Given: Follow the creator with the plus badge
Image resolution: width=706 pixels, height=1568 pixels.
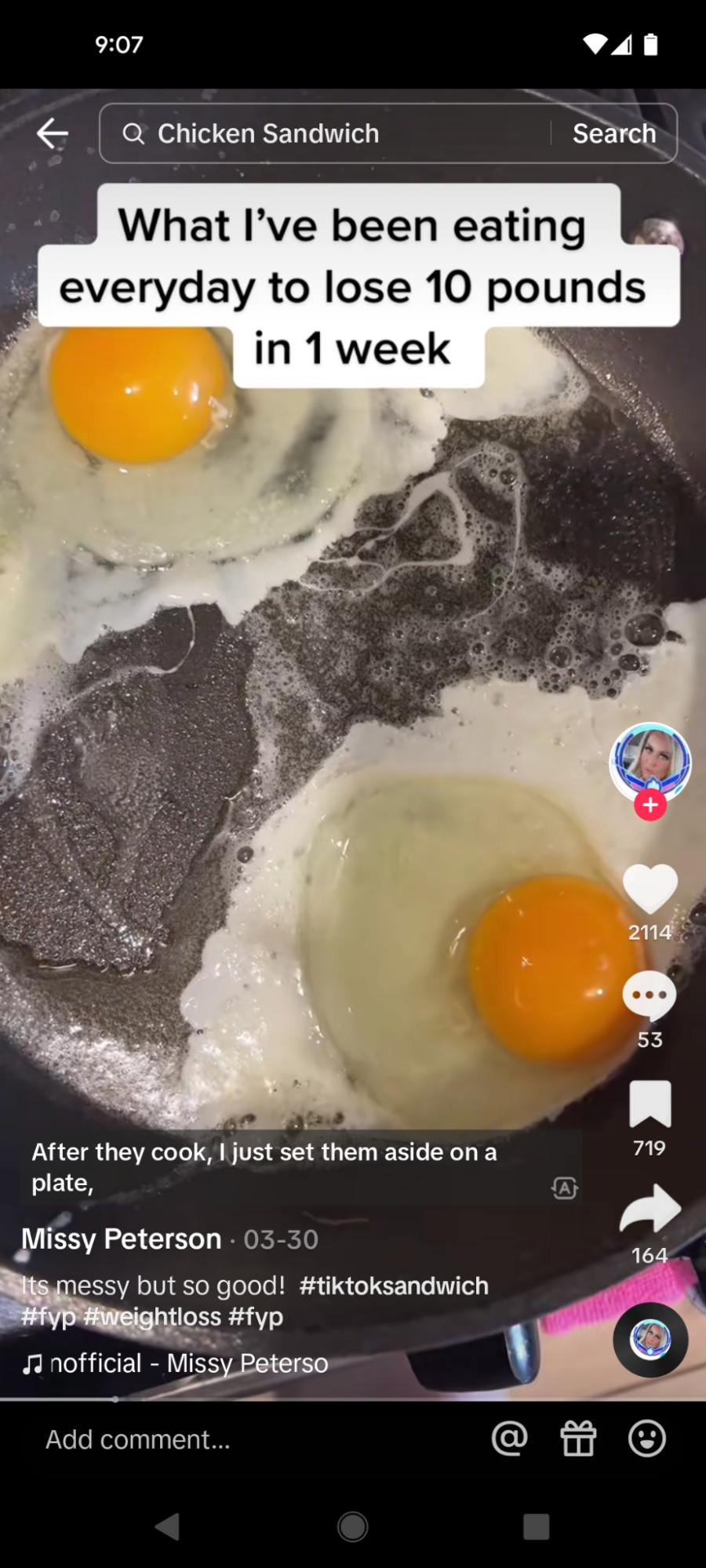Looking at the screenshot, I should (x=650, y=805).
